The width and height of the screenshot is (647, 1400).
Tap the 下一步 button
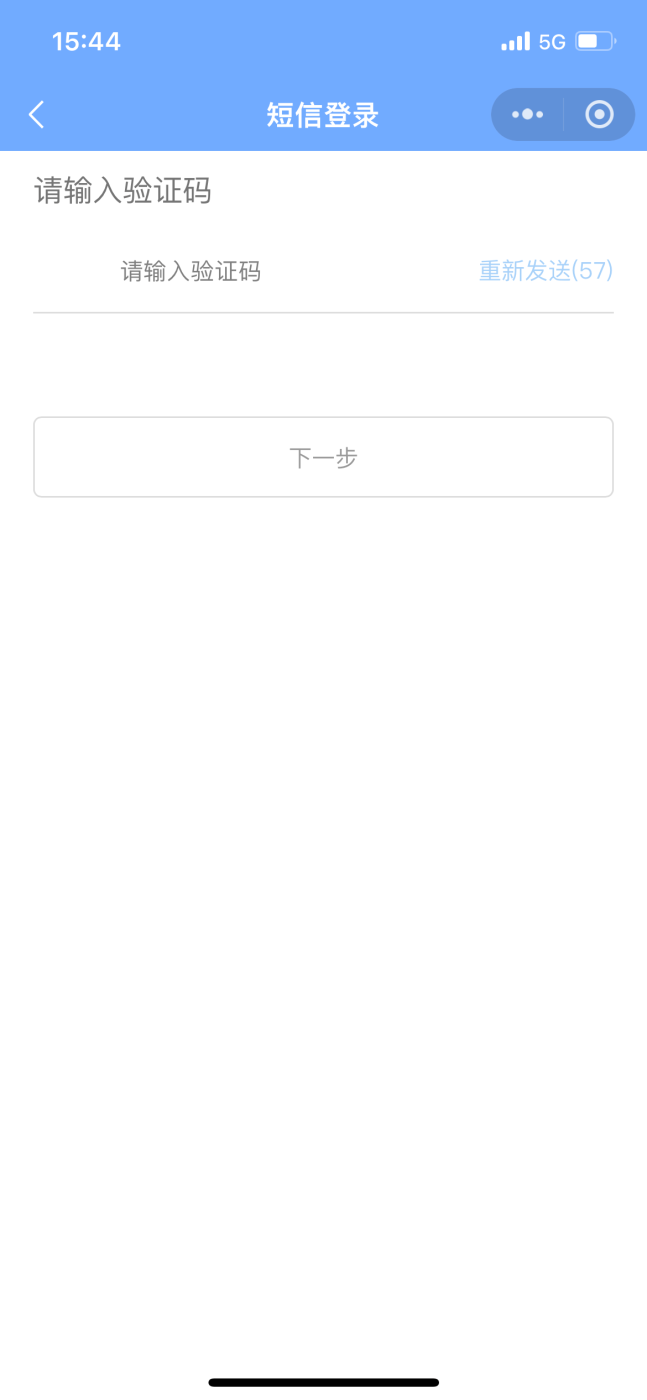coord(323,457)
